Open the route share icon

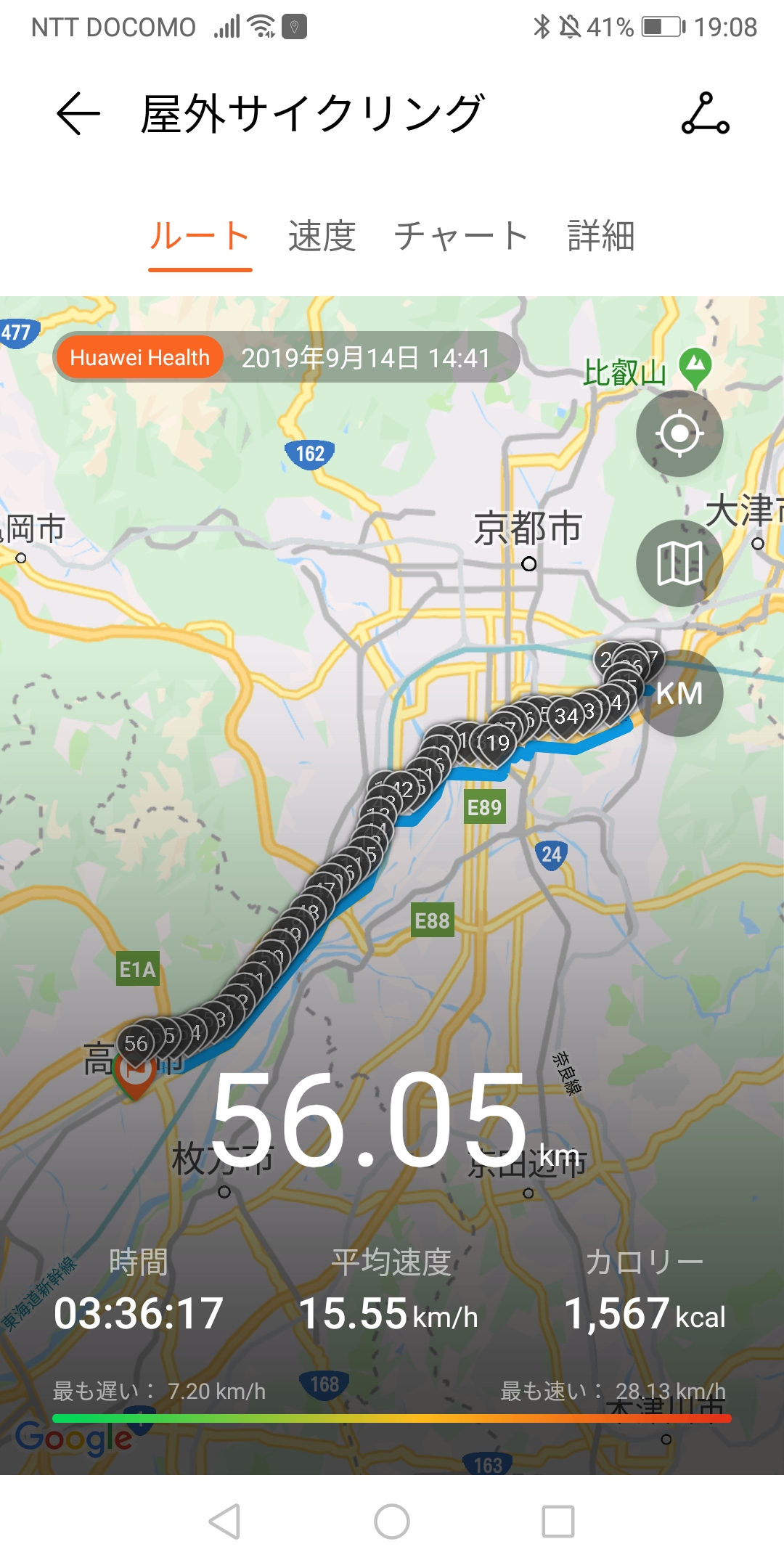pos(705,113)
